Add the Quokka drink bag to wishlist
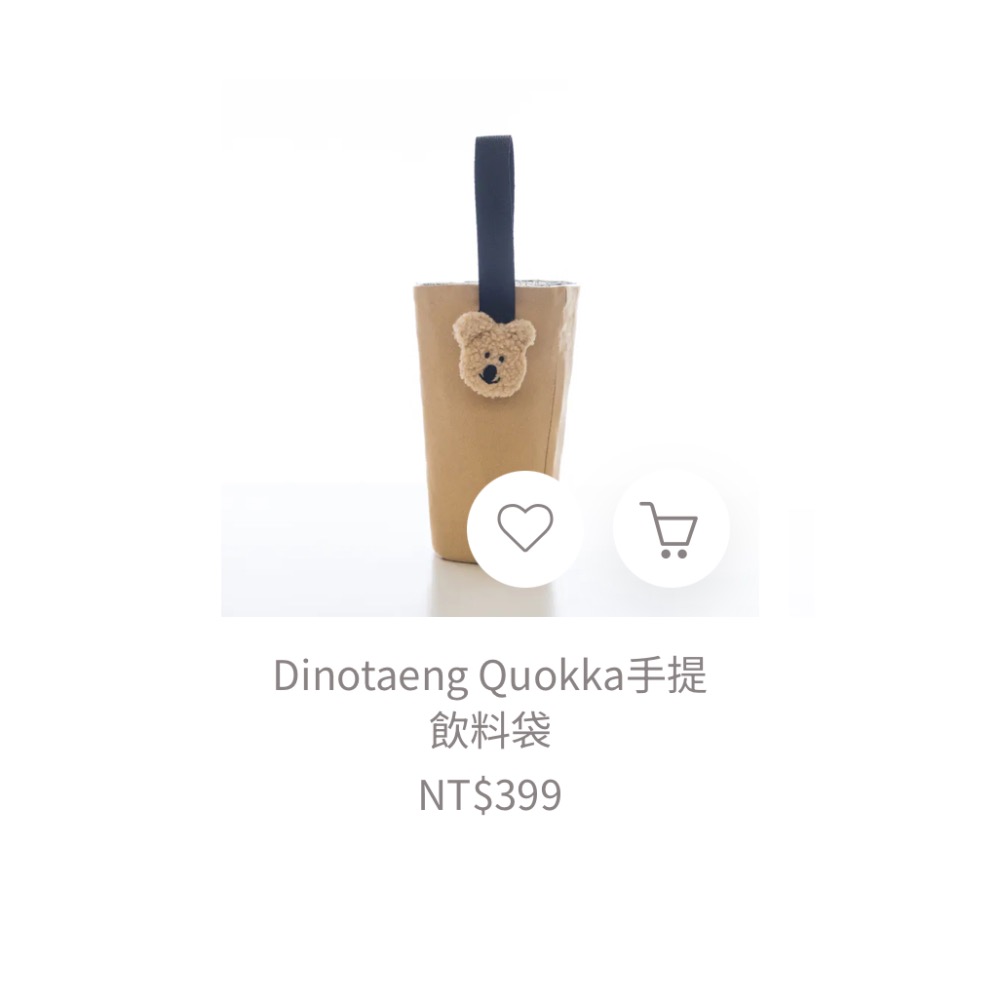Screen dimensions: 1000x1000 (525, 528)
